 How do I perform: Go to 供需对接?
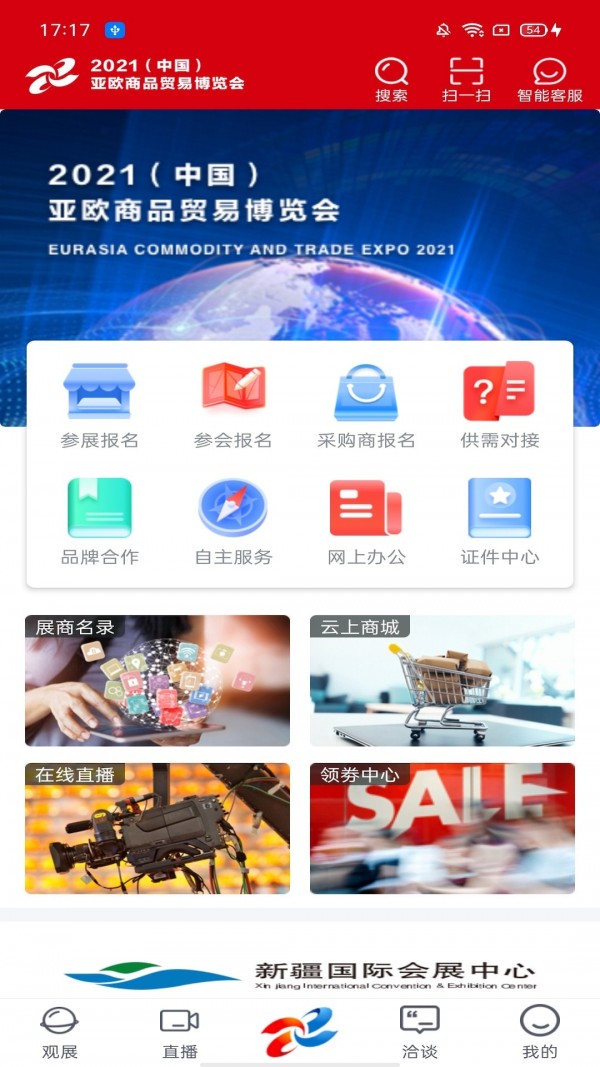(x=499, y=405)
